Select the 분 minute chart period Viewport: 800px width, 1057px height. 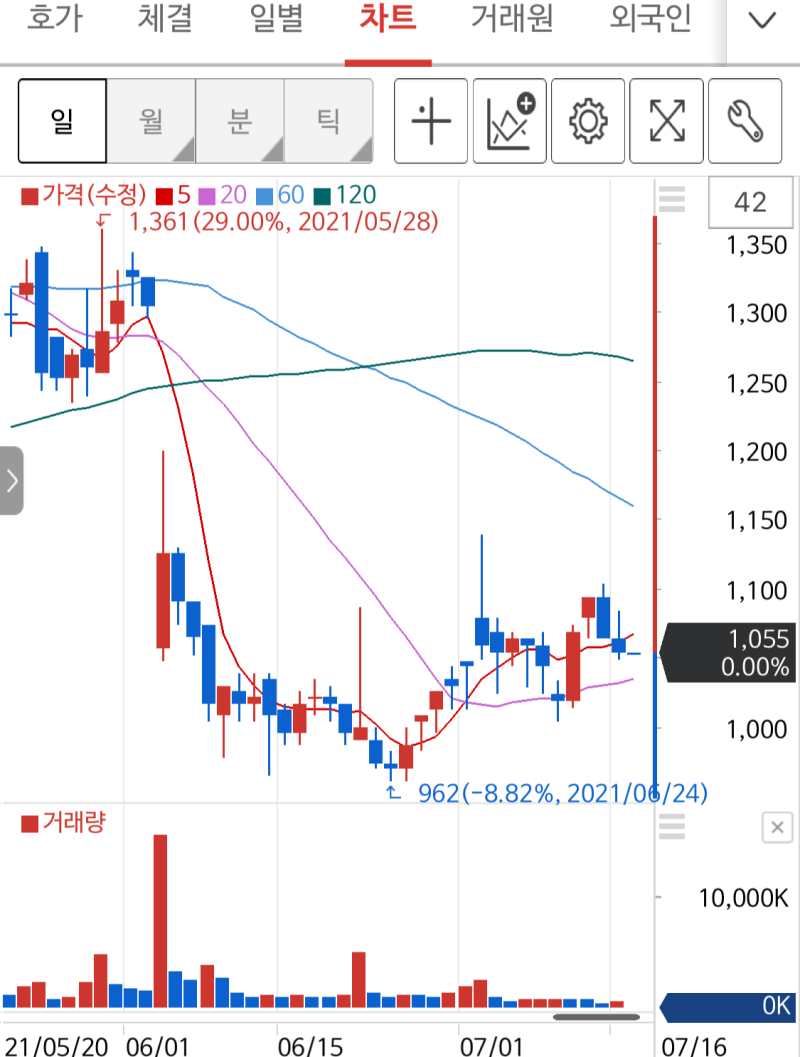240,121
